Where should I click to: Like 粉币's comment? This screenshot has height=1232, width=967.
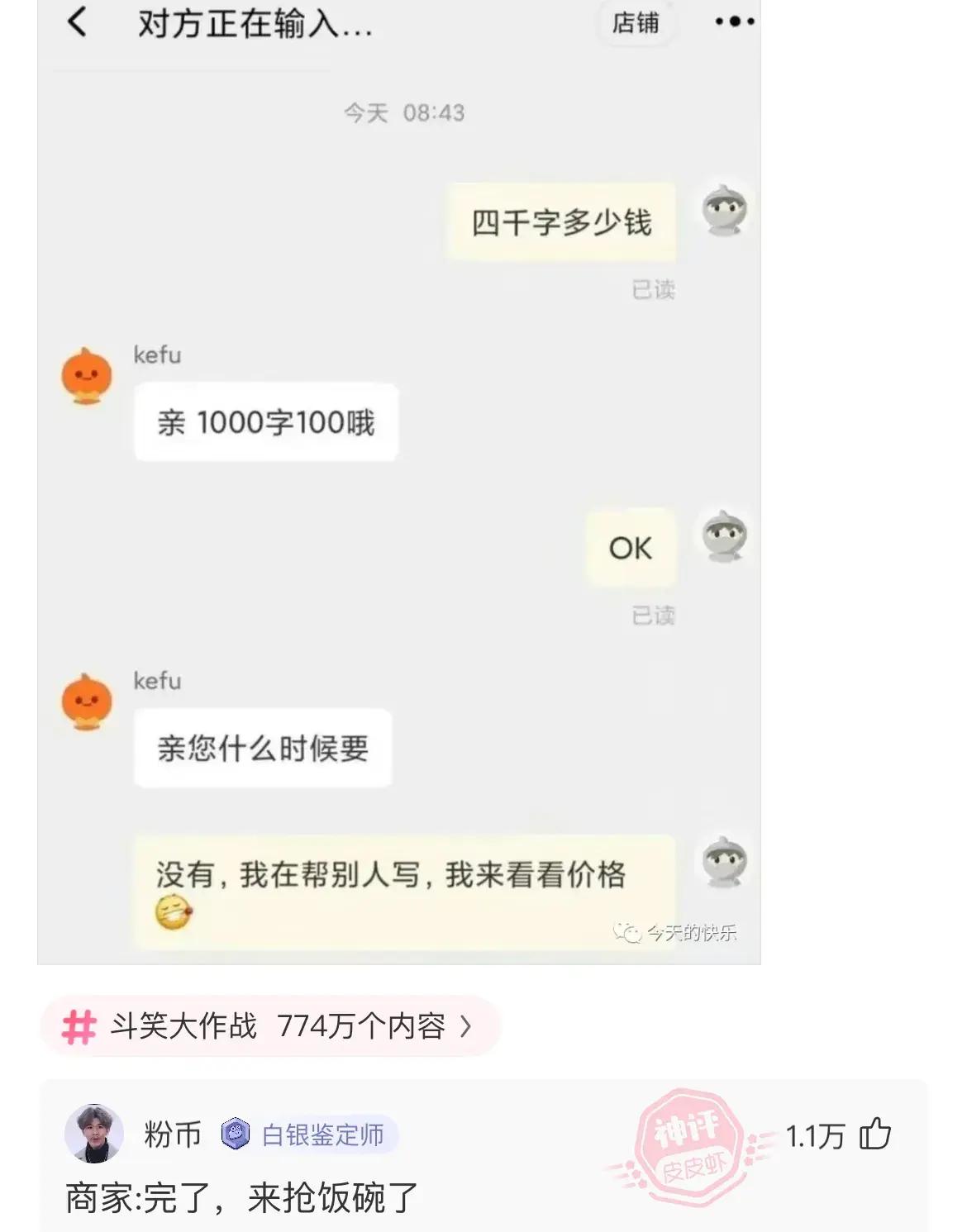click(874, 1134)
